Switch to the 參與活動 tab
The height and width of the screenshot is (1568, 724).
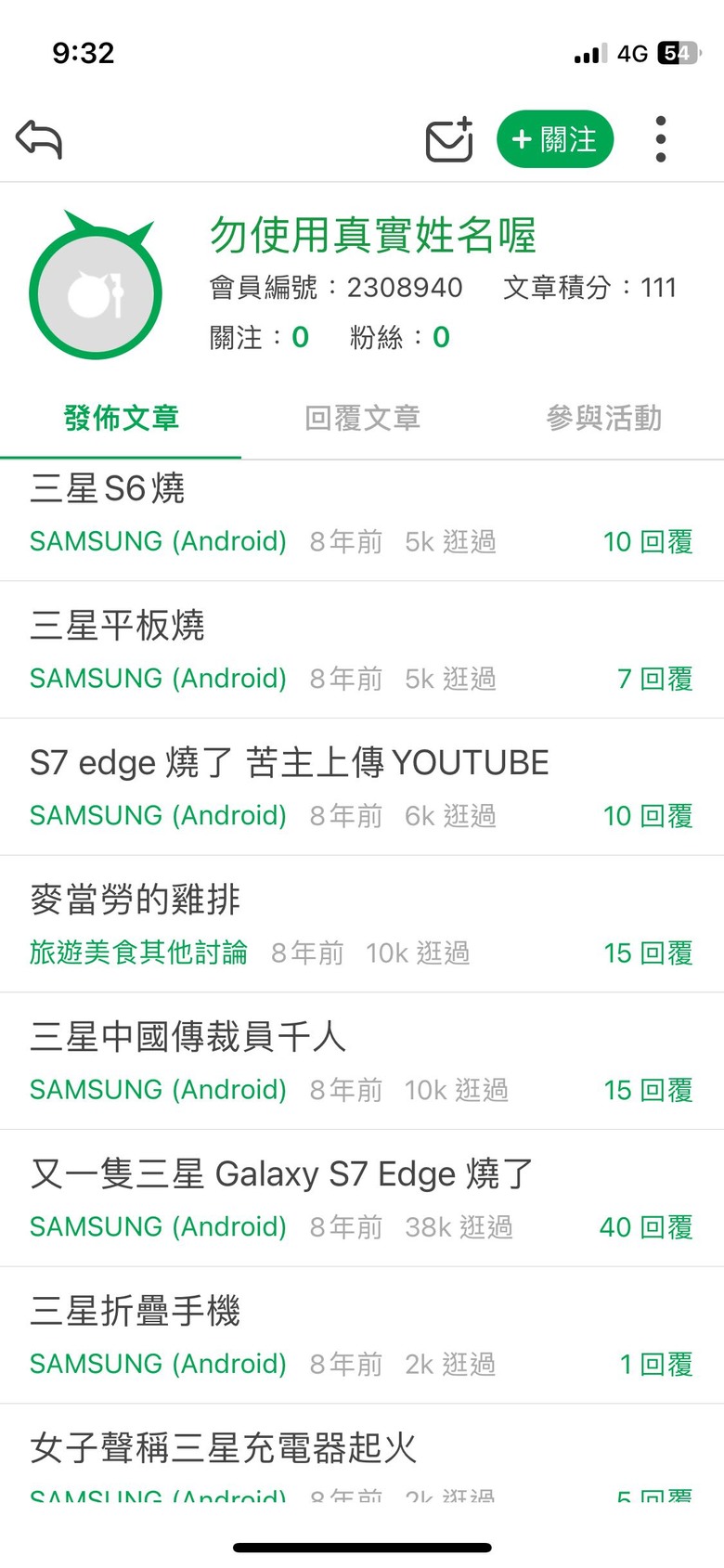point(603,418)
